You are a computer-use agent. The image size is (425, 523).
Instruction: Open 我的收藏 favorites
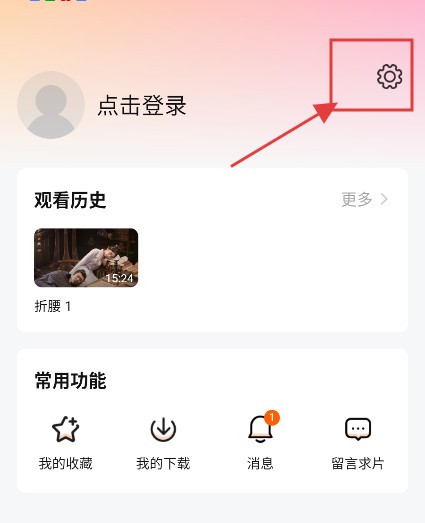pos(65,443)
